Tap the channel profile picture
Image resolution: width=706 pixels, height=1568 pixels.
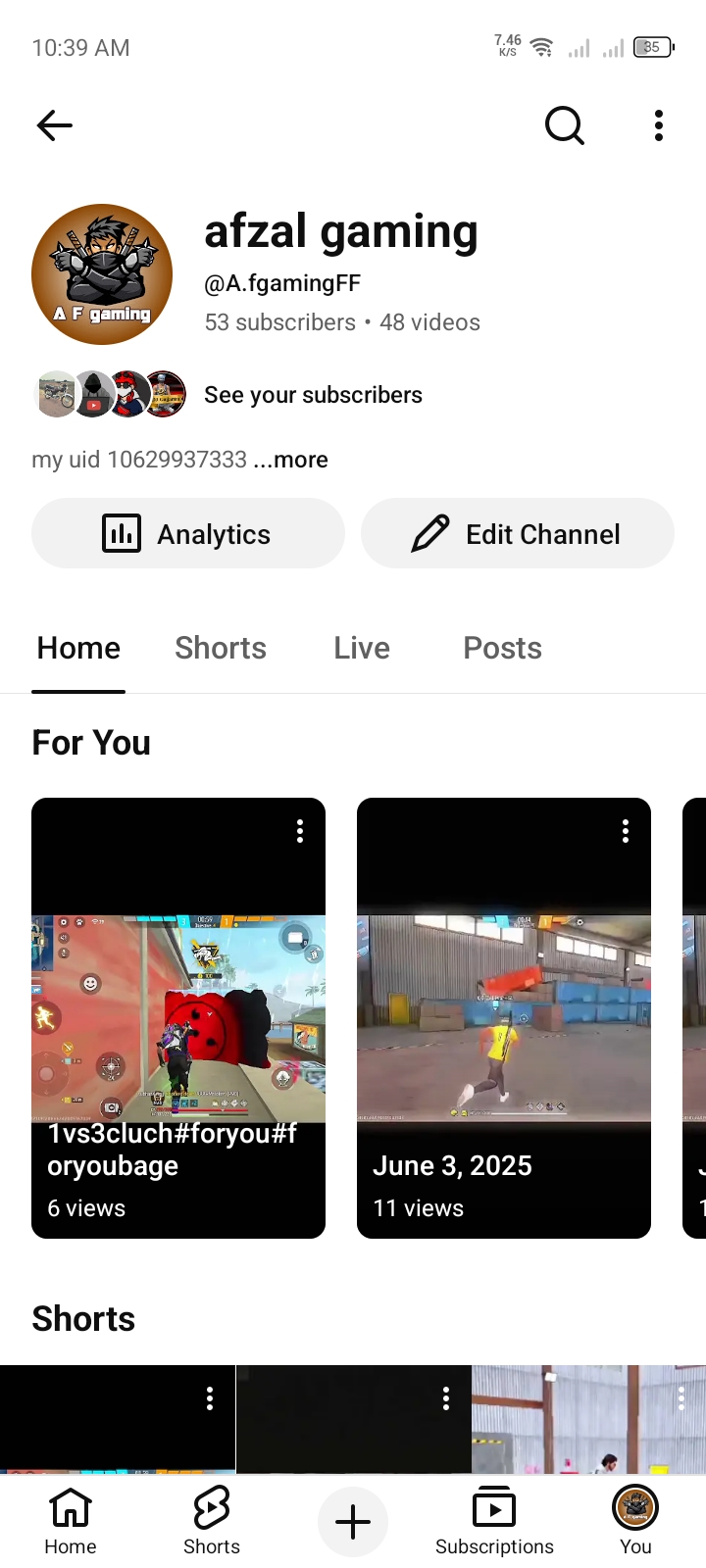[102, 274]
